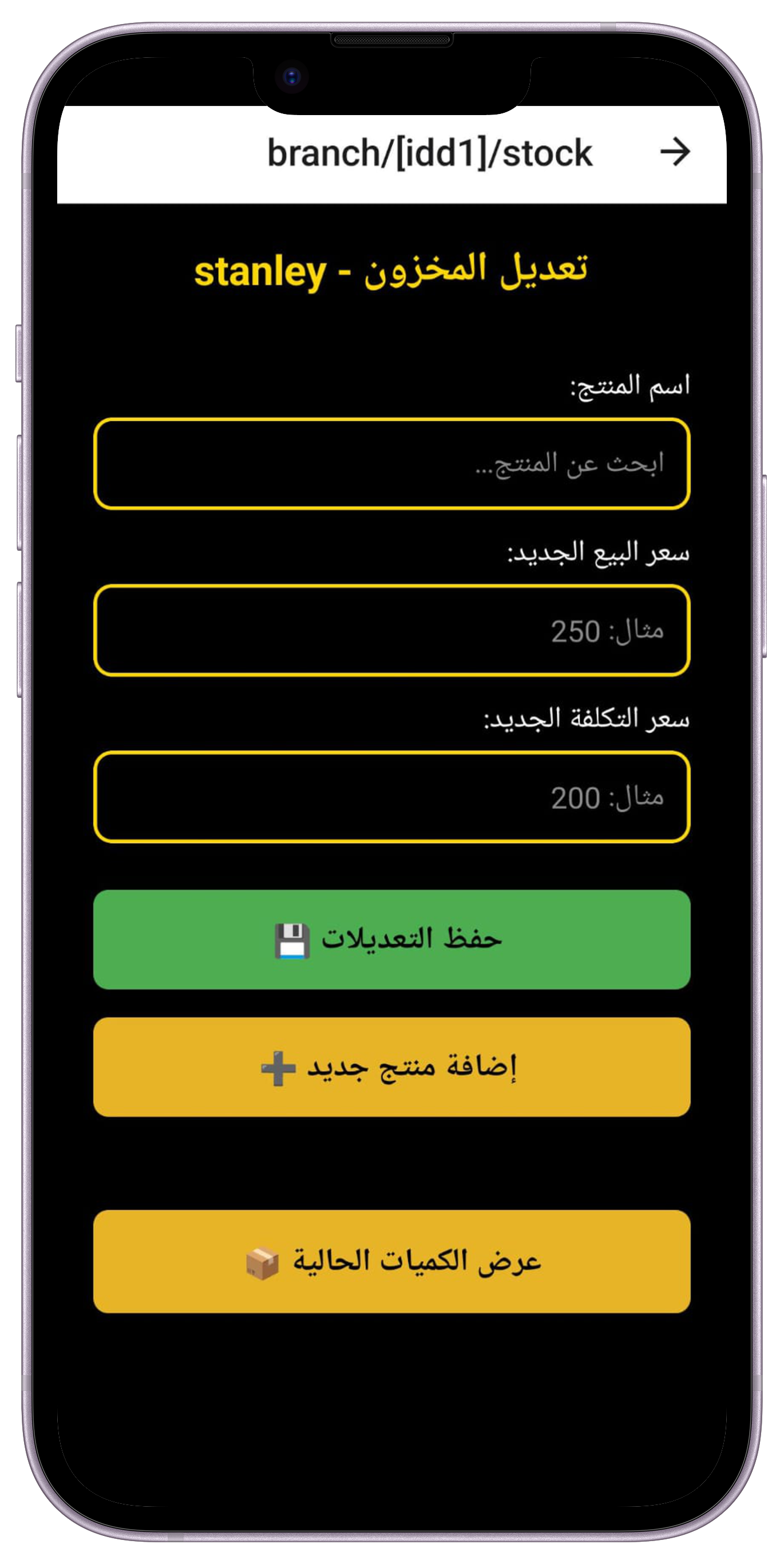Save changes with the green button
This screenshot has width=784, height=1564.
[x=392, y=939]
